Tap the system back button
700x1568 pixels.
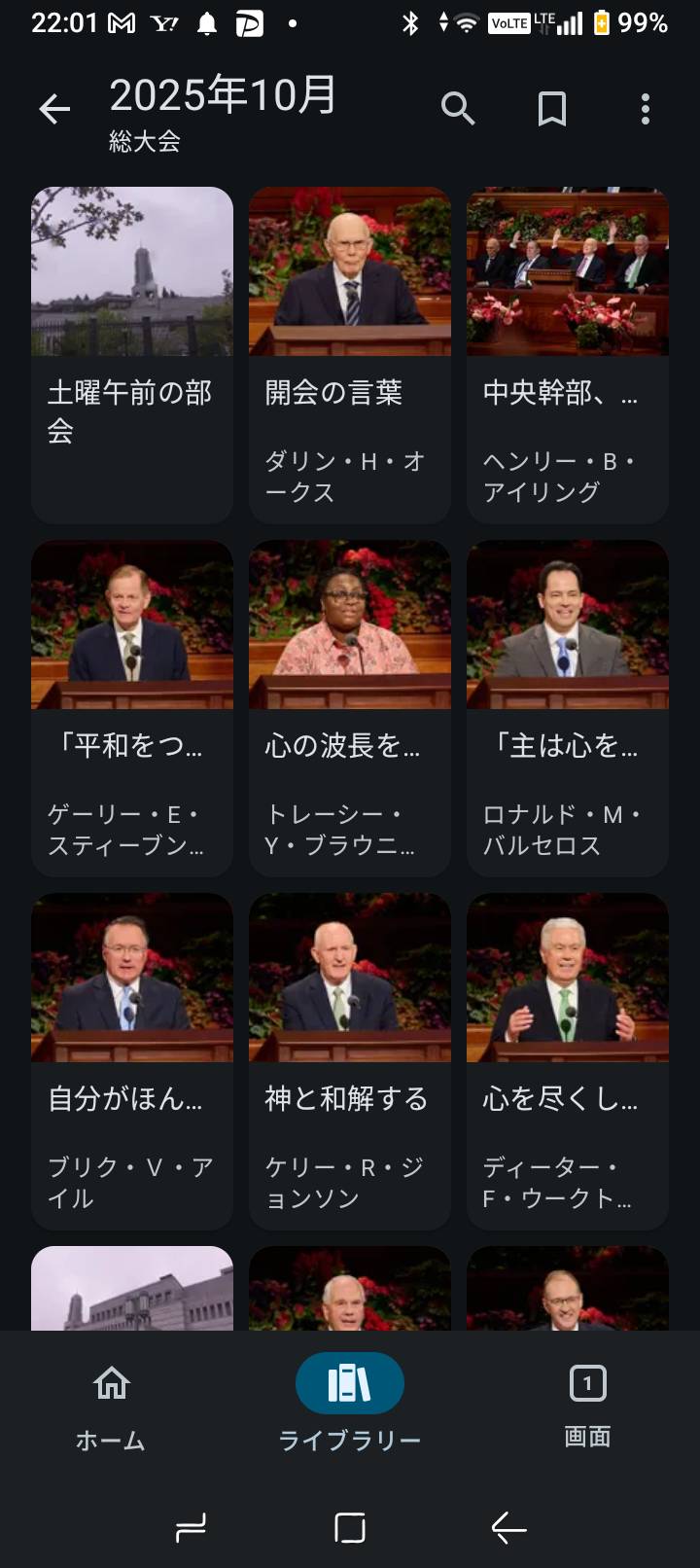point(508,1528)
